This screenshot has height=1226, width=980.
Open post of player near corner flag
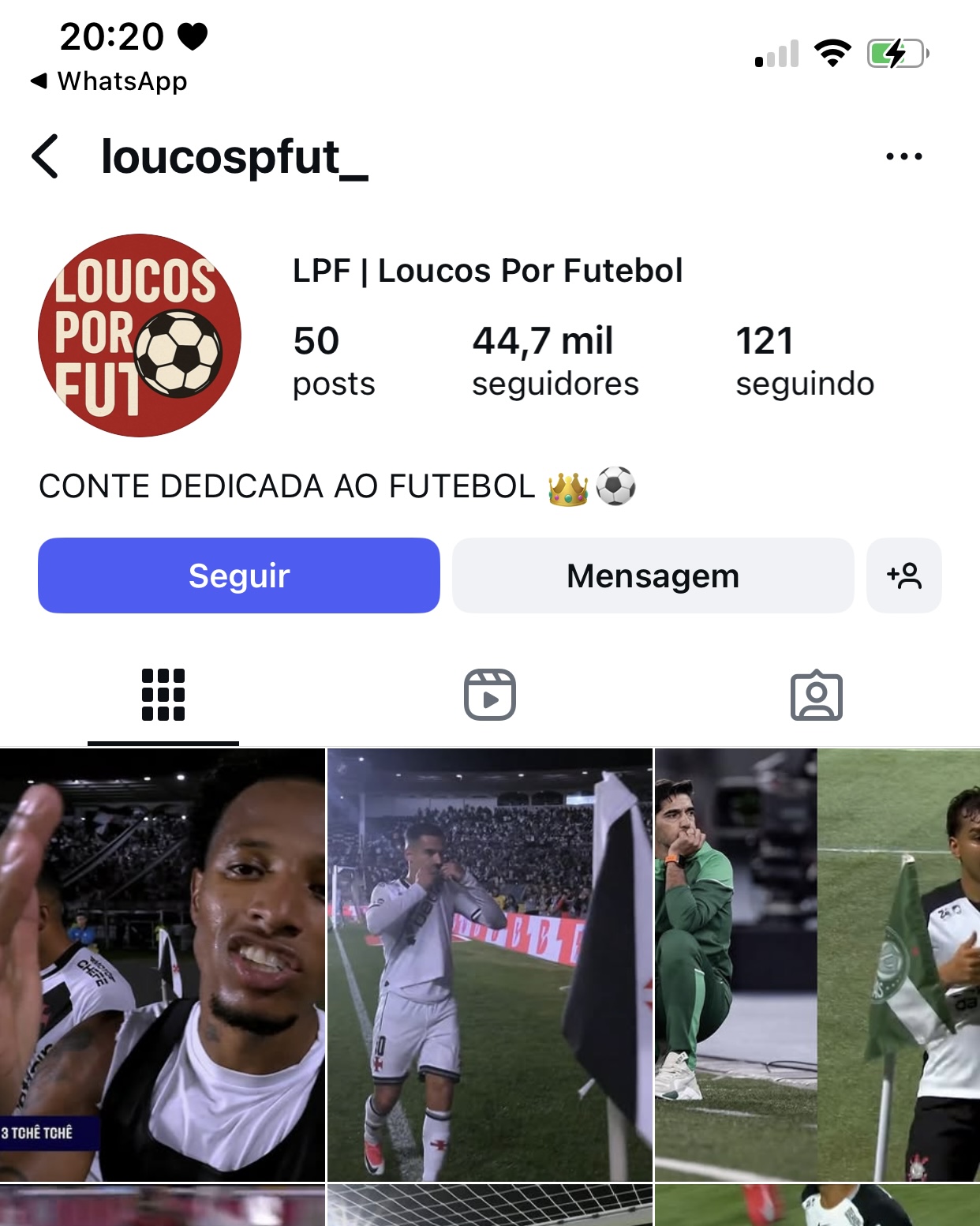[489, 965]
